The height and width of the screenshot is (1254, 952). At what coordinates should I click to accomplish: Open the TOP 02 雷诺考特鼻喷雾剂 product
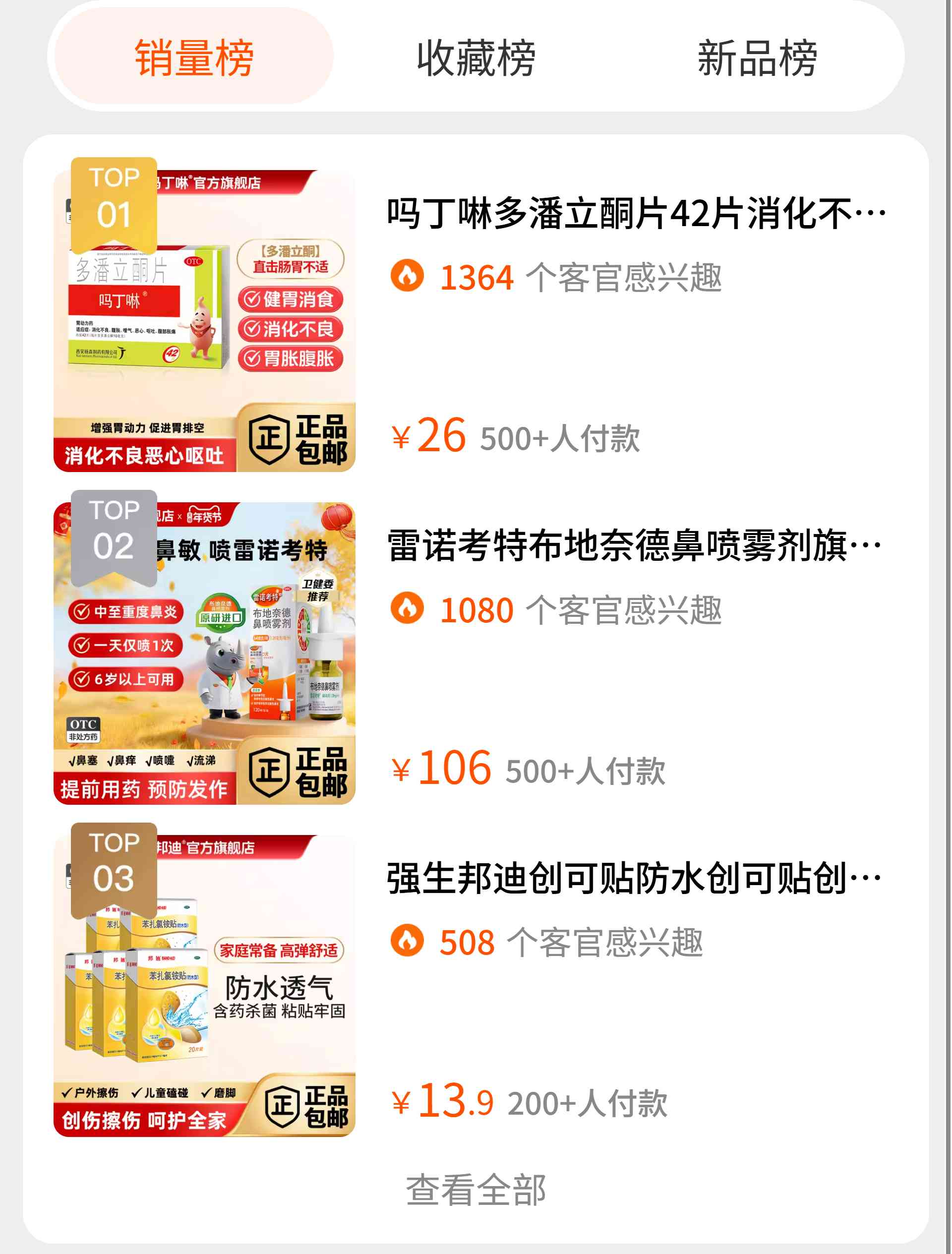point(634,546)
